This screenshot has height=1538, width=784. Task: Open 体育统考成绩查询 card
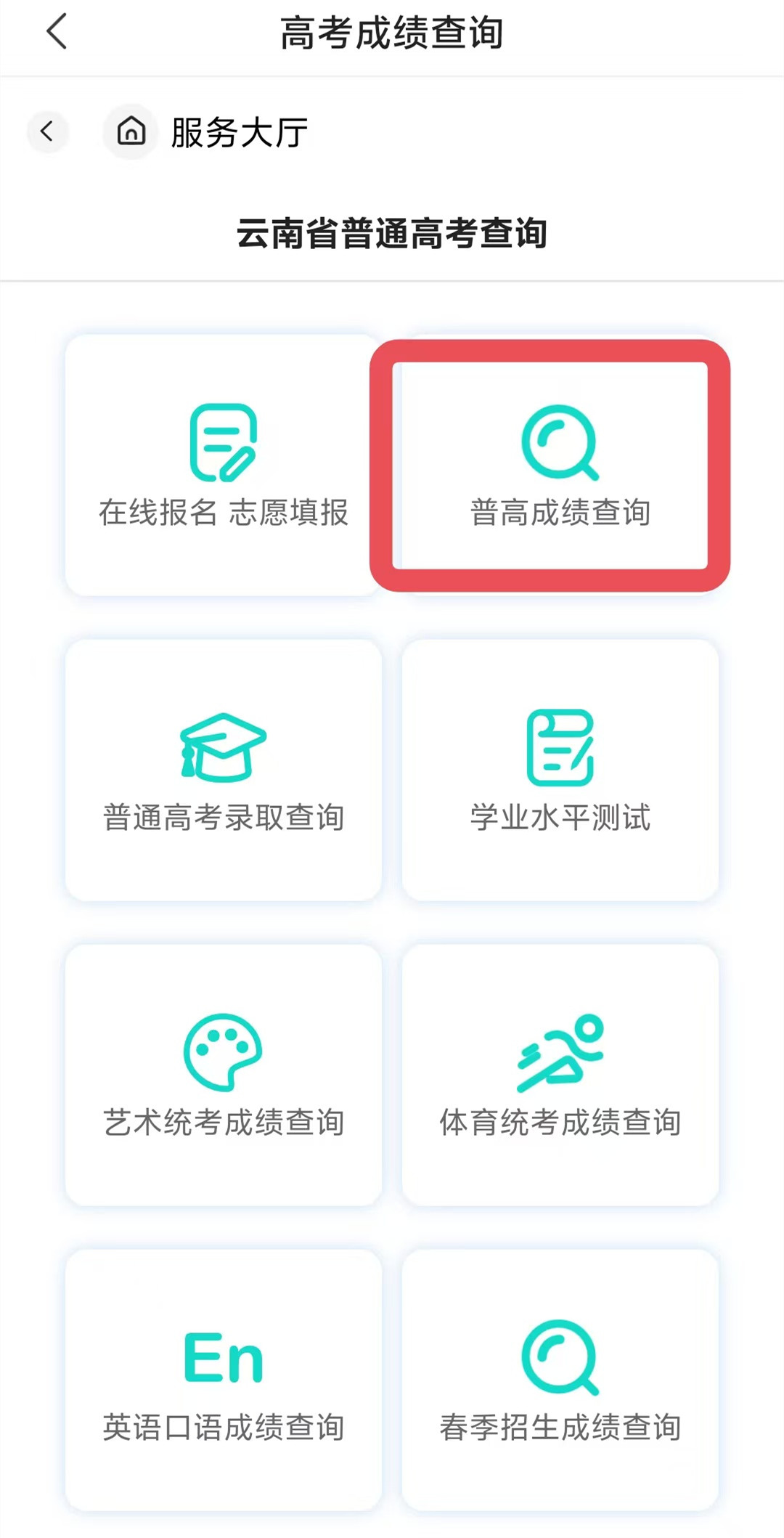point(560,1075)
